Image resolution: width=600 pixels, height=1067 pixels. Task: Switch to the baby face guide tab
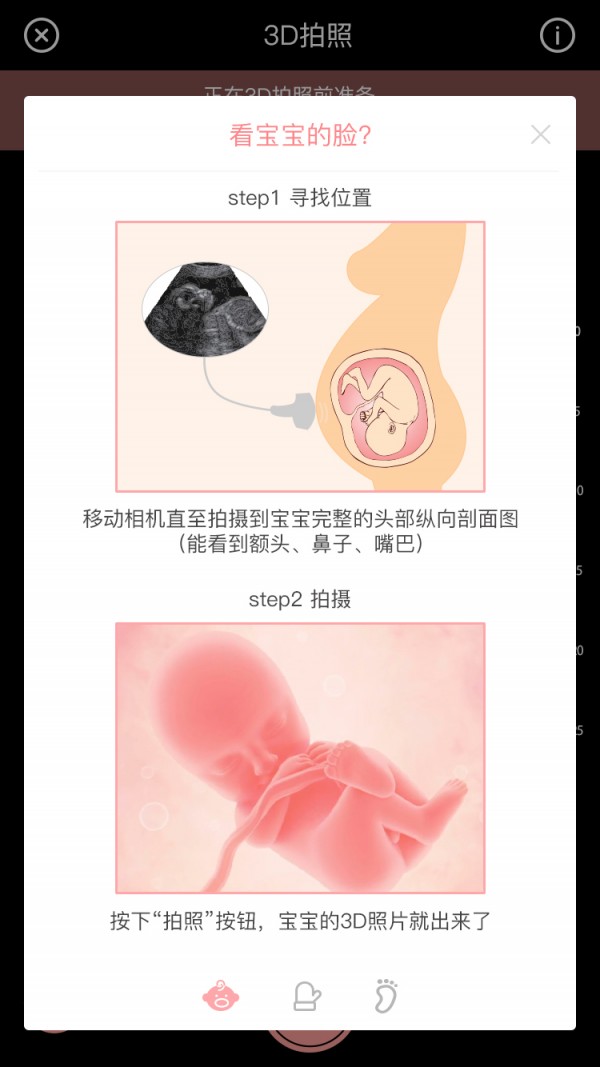pos(221,996)
